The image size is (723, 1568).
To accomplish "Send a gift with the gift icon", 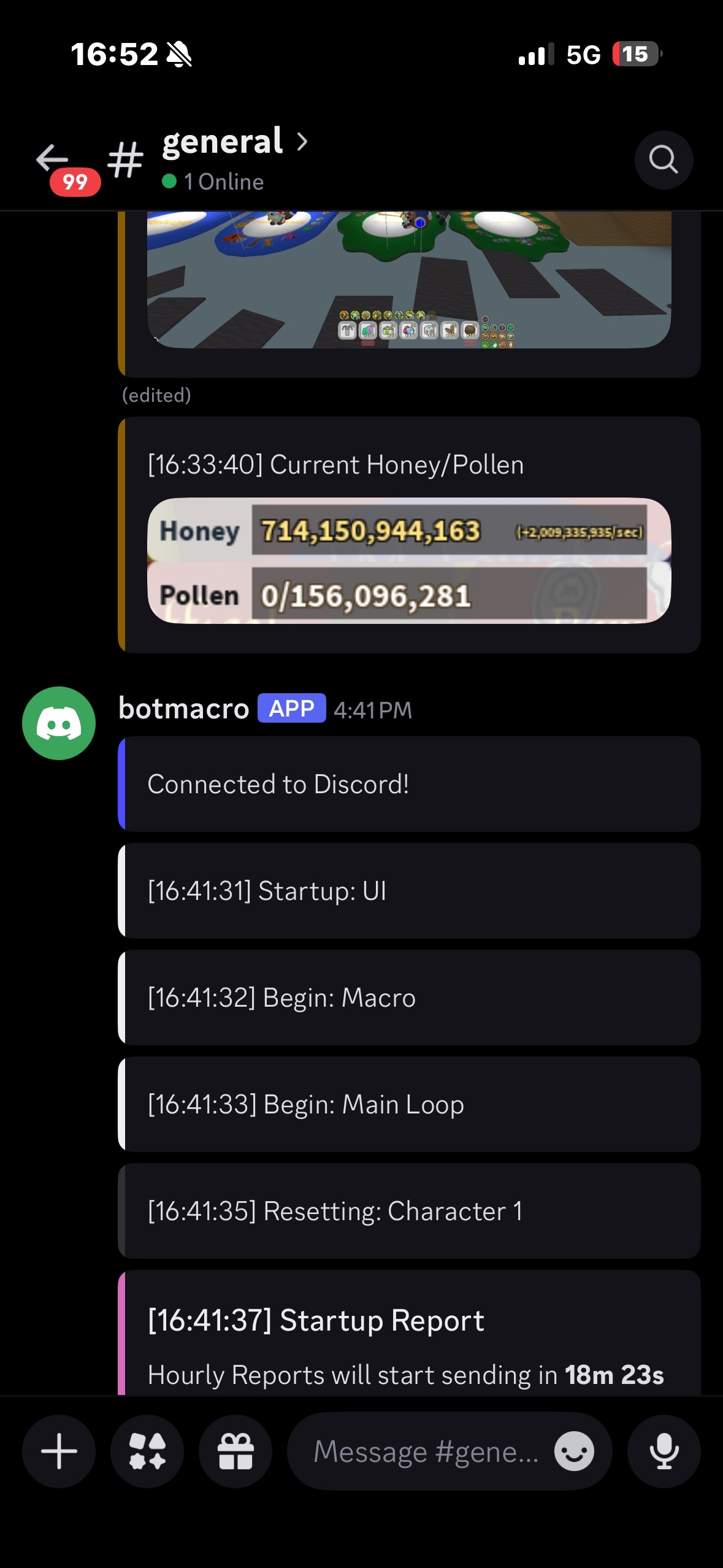I will pyautogui.click(x=235, y=1451).
